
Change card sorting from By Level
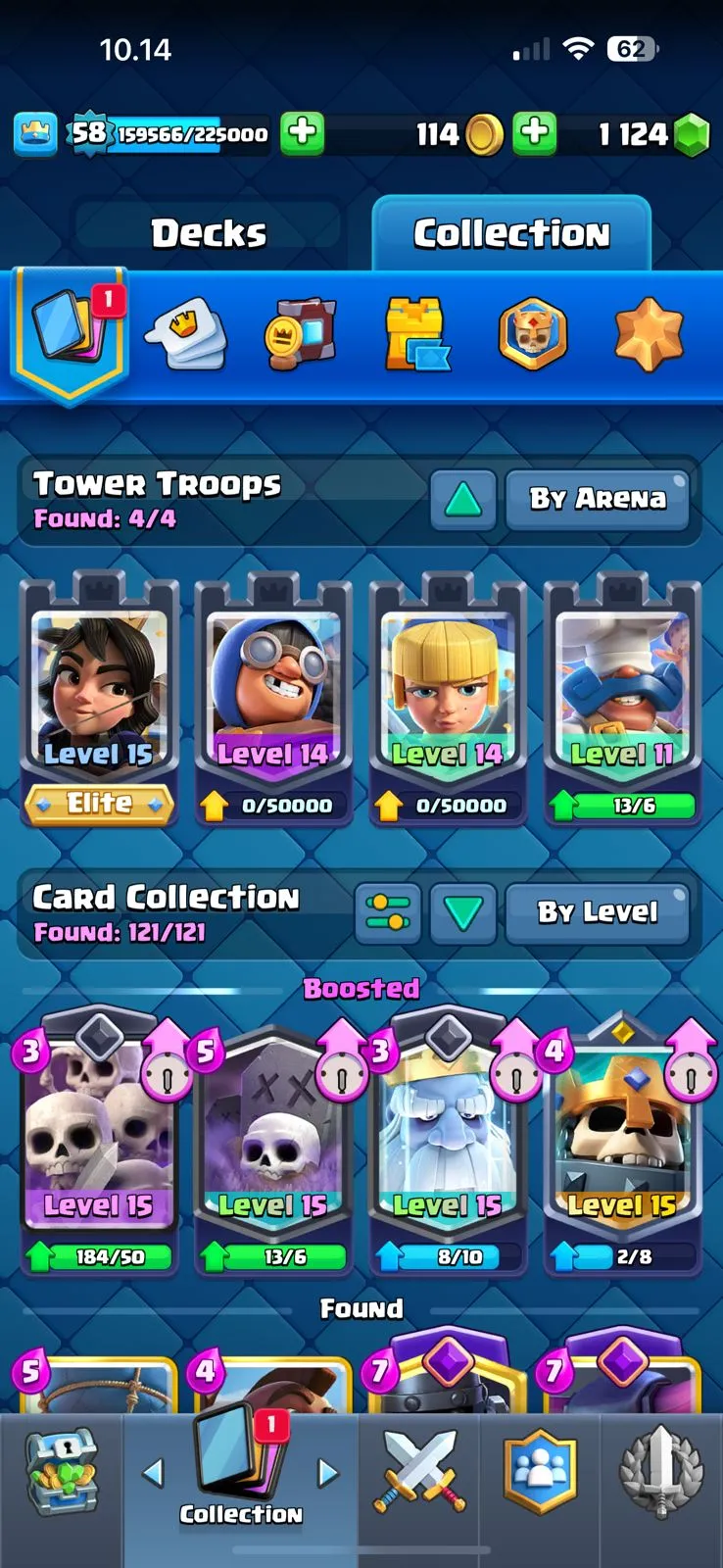[598, 913]
